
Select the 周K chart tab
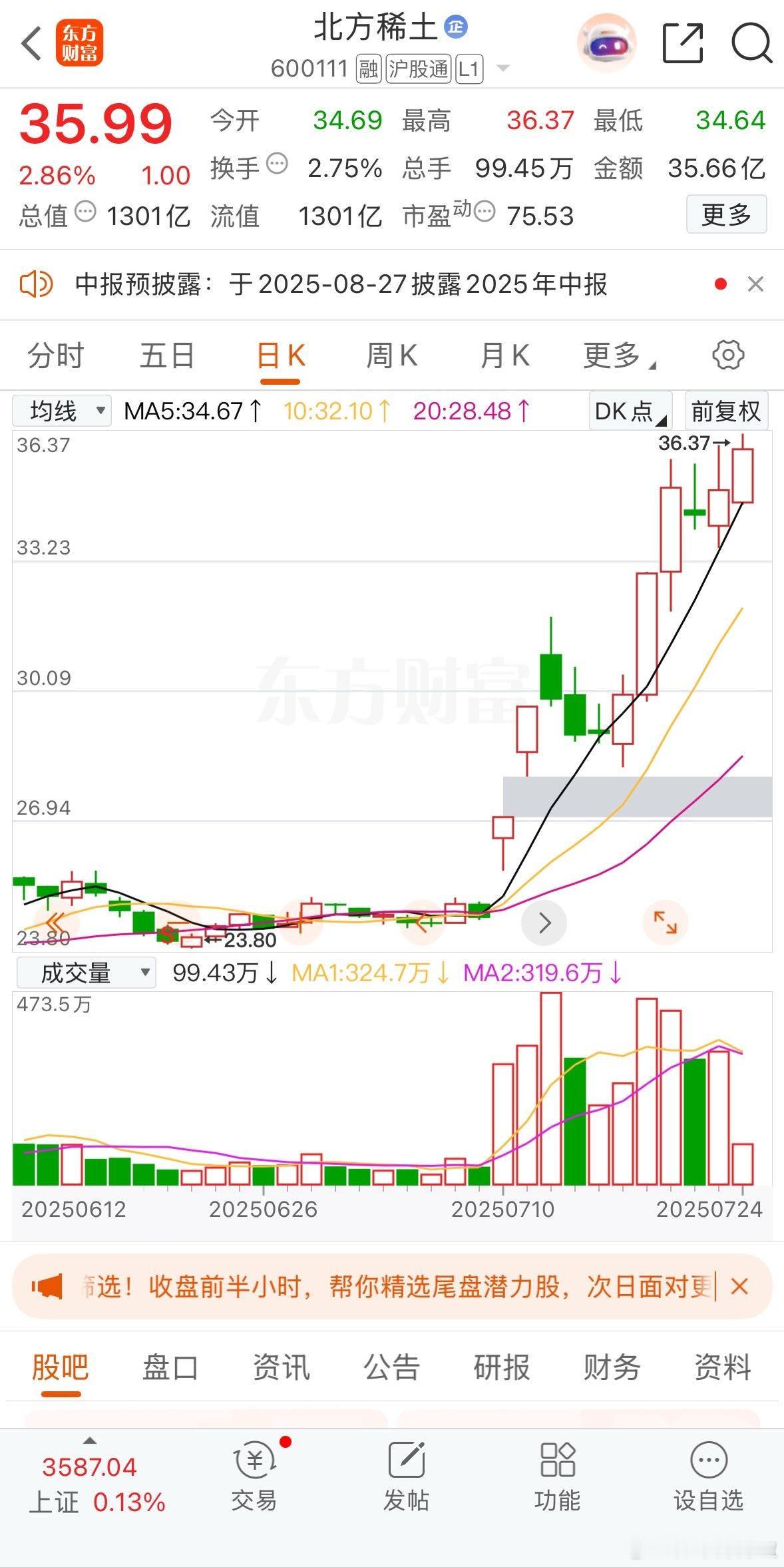(x=392, y=355)
